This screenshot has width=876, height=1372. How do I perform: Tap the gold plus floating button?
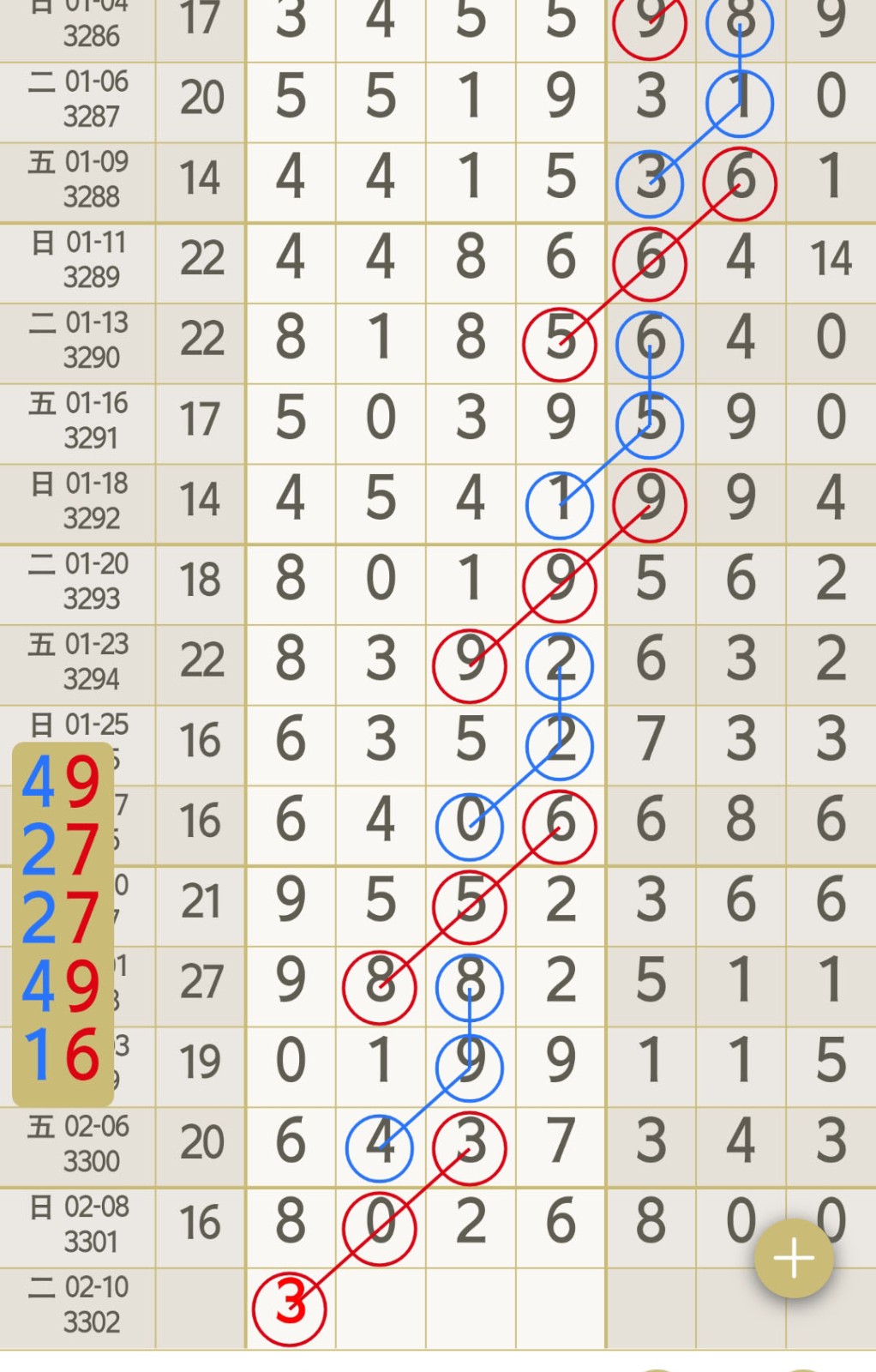pos(794,1258)
